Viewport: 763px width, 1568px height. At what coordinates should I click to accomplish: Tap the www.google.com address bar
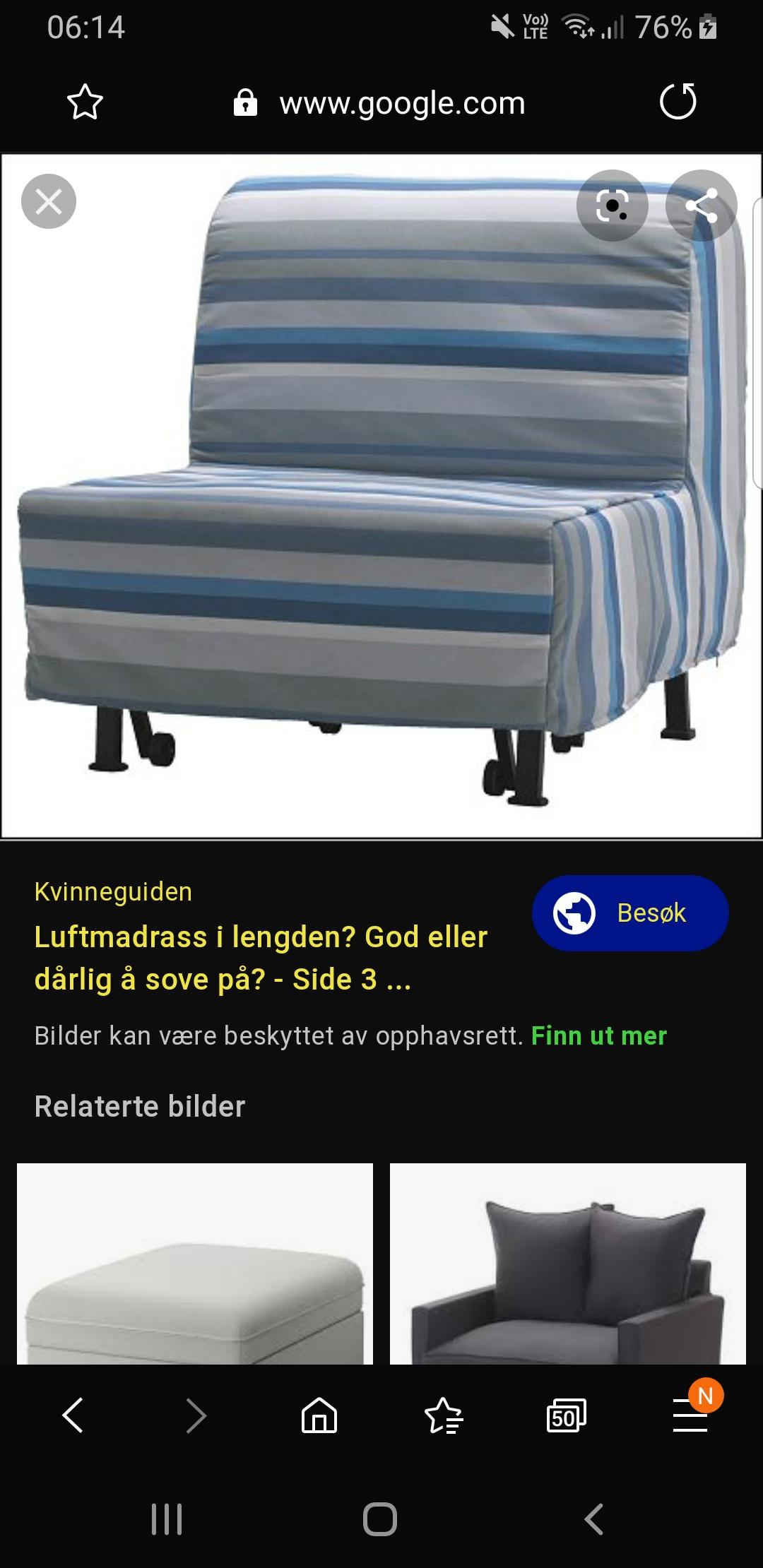point(380,103)
